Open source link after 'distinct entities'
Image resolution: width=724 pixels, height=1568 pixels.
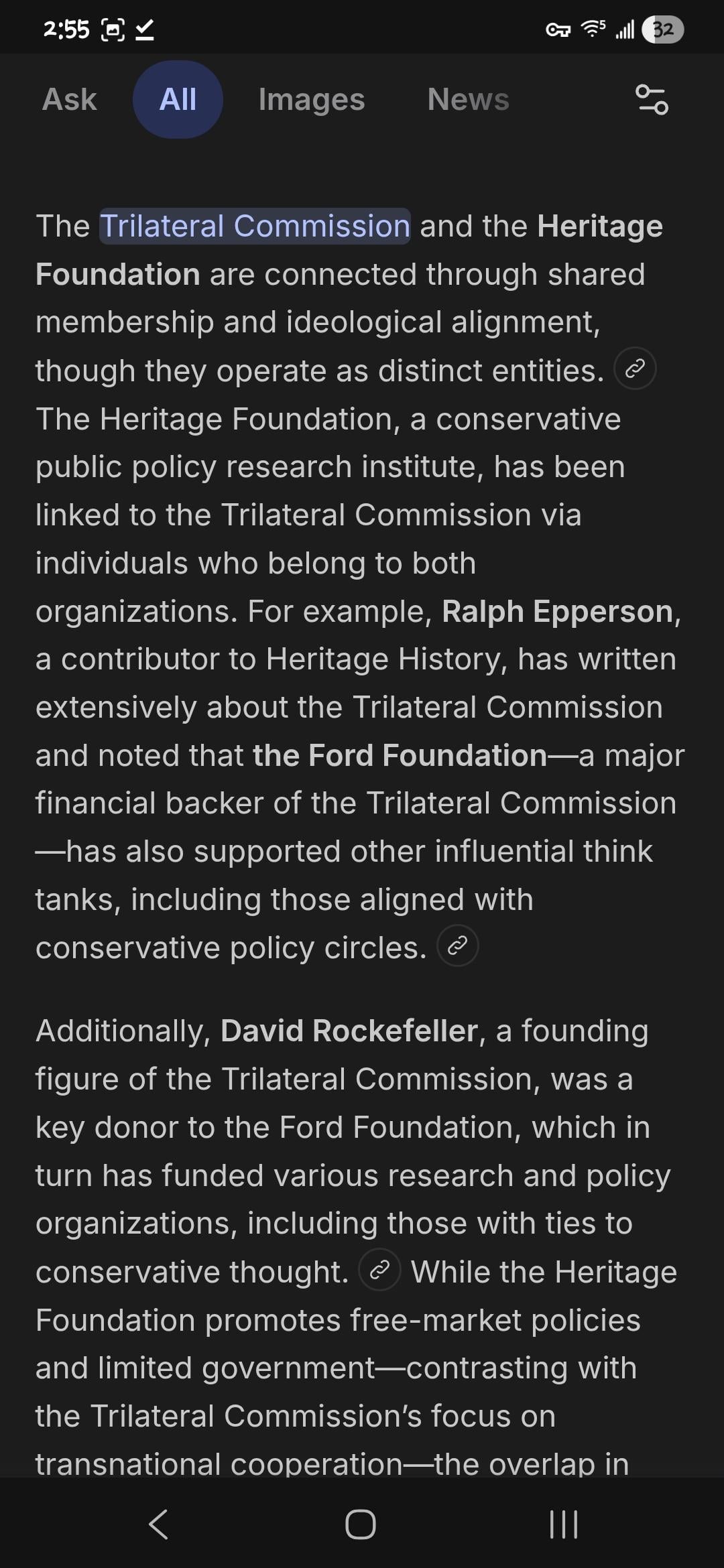635,369
